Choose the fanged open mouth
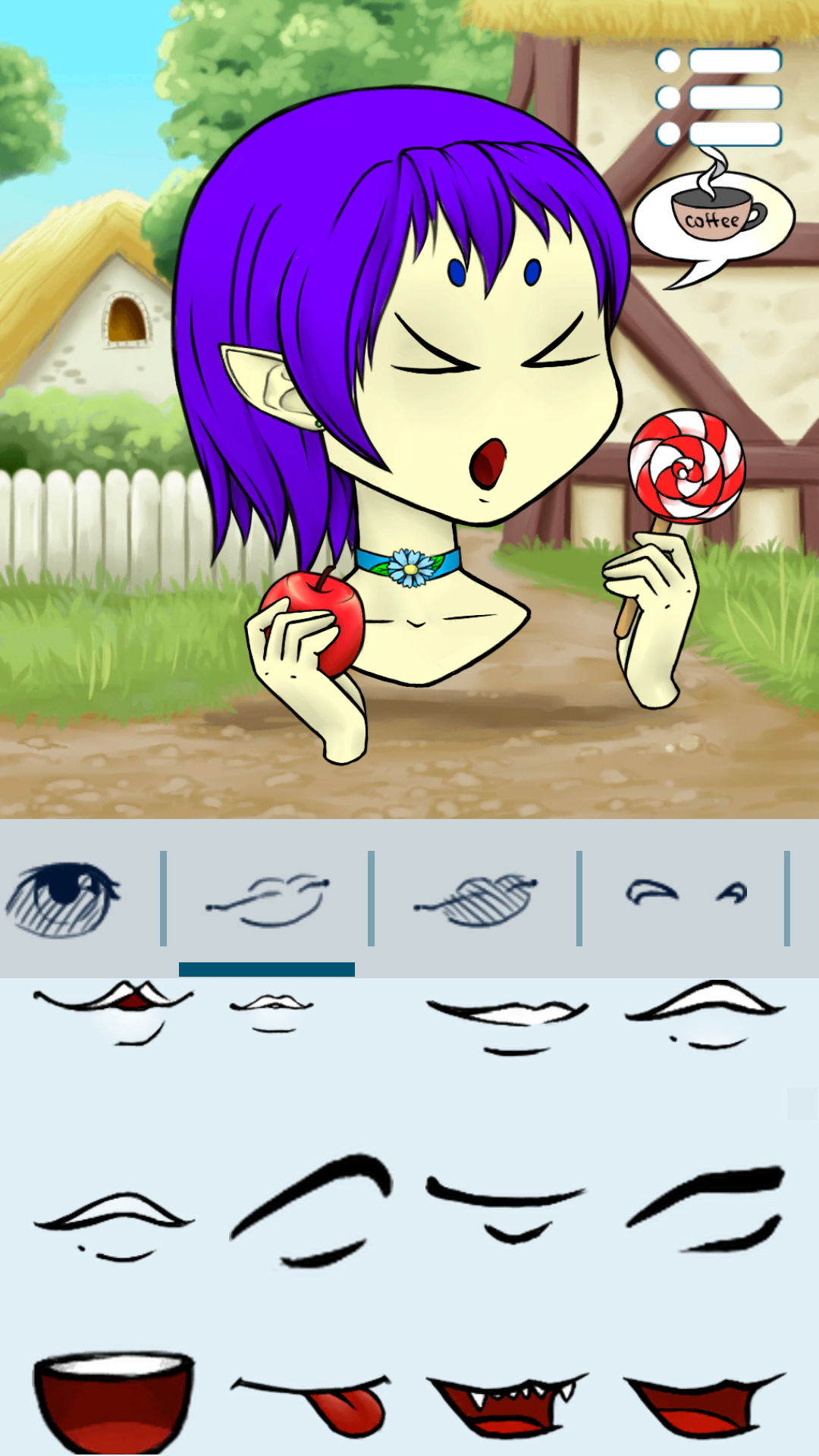The width and height of the screenshot is (819, 1456). (x=507, y=1403)
